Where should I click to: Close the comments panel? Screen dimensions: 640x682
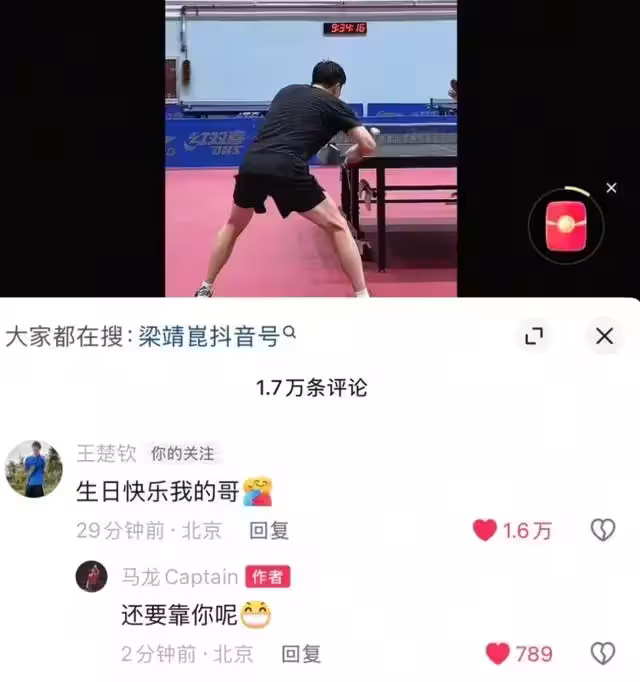pyautogui.click(x=604, y=337)
